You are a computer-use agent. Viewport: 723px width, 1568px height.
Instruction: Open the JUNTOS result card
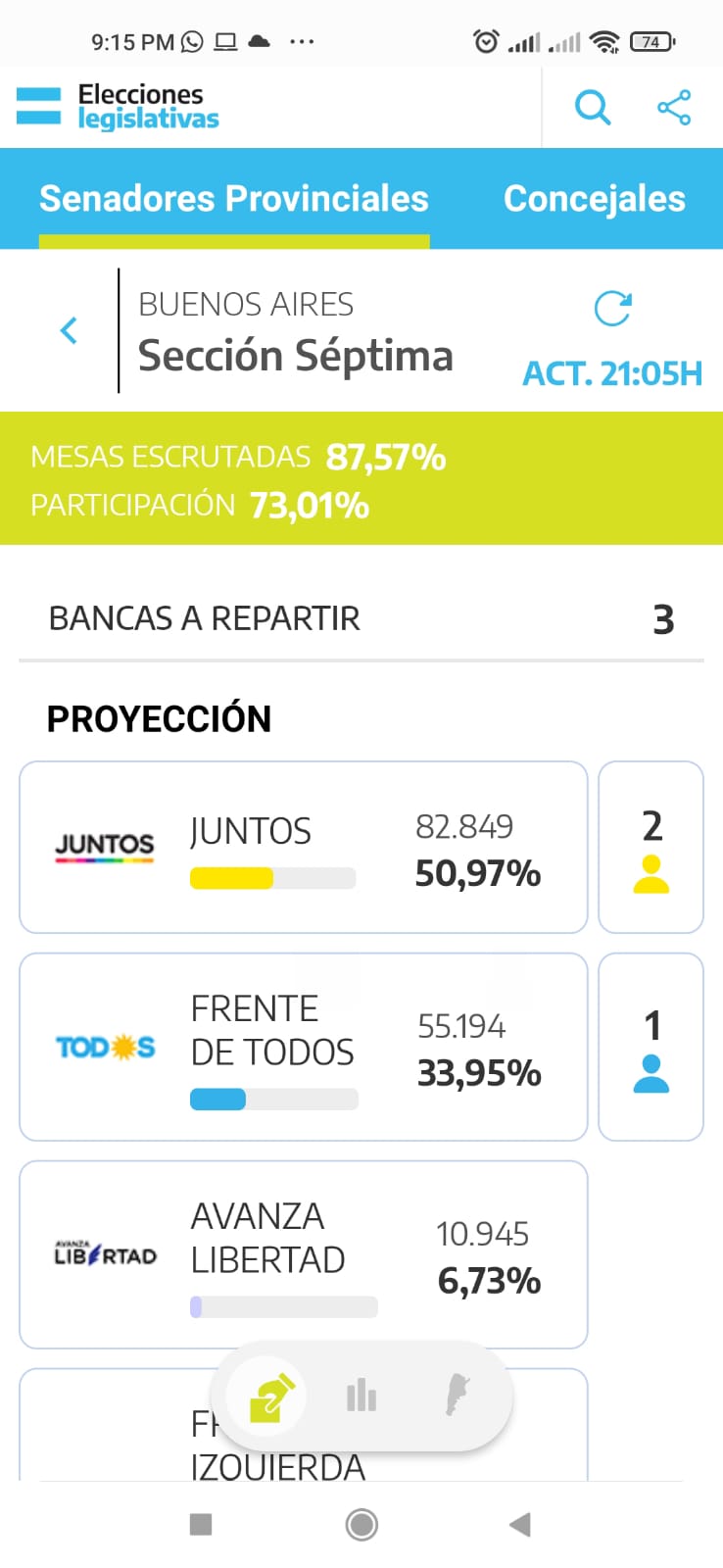[303, 848]
